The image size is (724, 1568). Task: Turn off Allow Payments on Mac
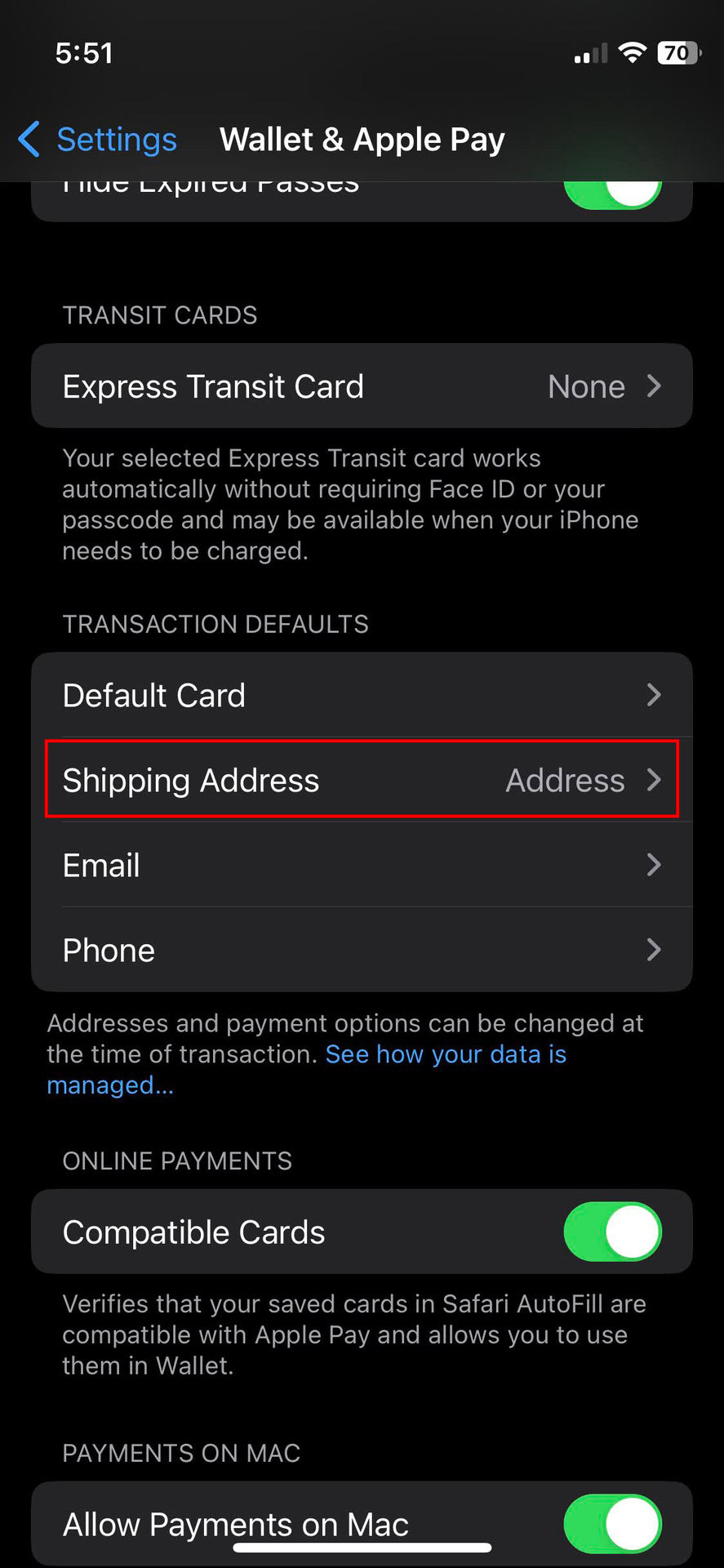click(612, 1523)
